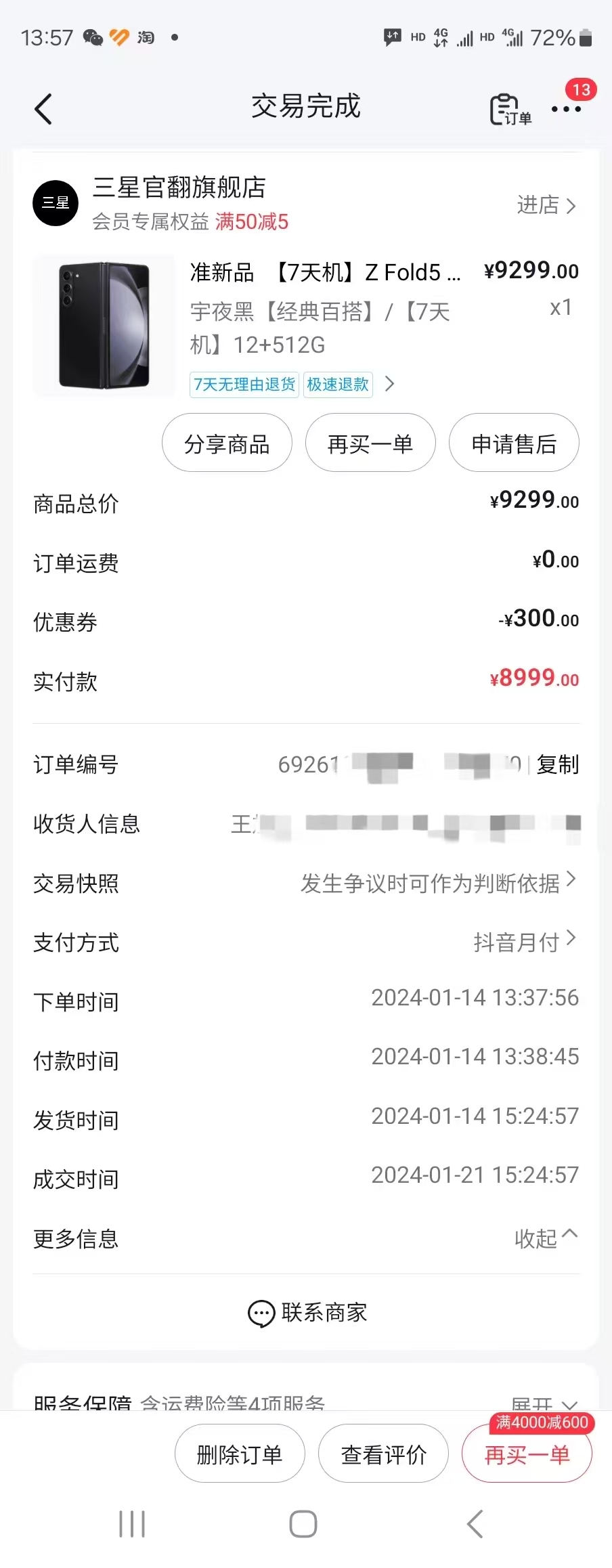Open the orders clipboard icon in header
This screenshot has width=612, height=1568.
pos(506,107)
